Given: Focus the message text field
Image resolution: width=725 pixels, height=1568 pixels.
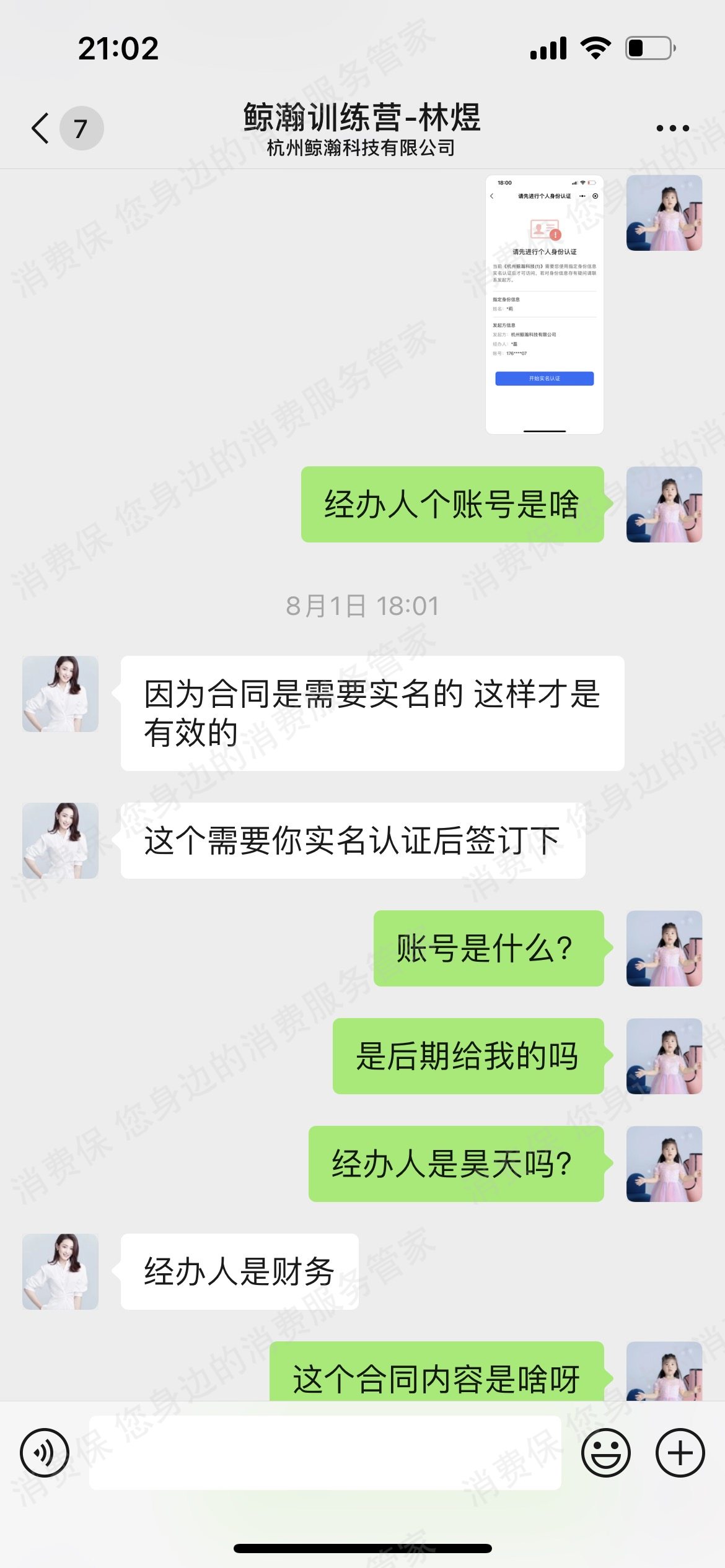Looking at the screenshot, I should click(x=325, y=1452).
